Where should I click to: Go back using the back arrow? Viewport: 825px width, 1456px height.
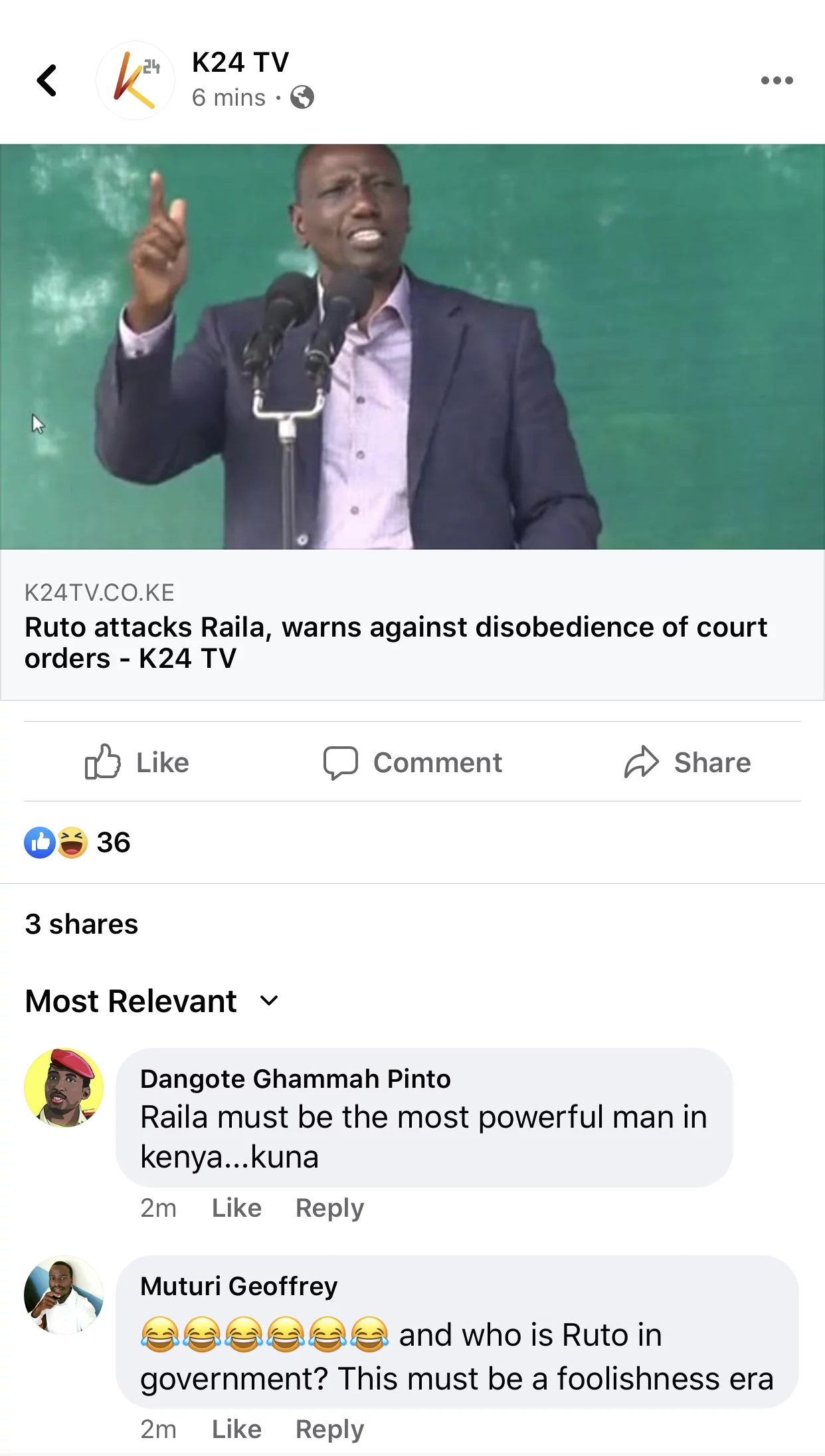click(x=46, y=80)
